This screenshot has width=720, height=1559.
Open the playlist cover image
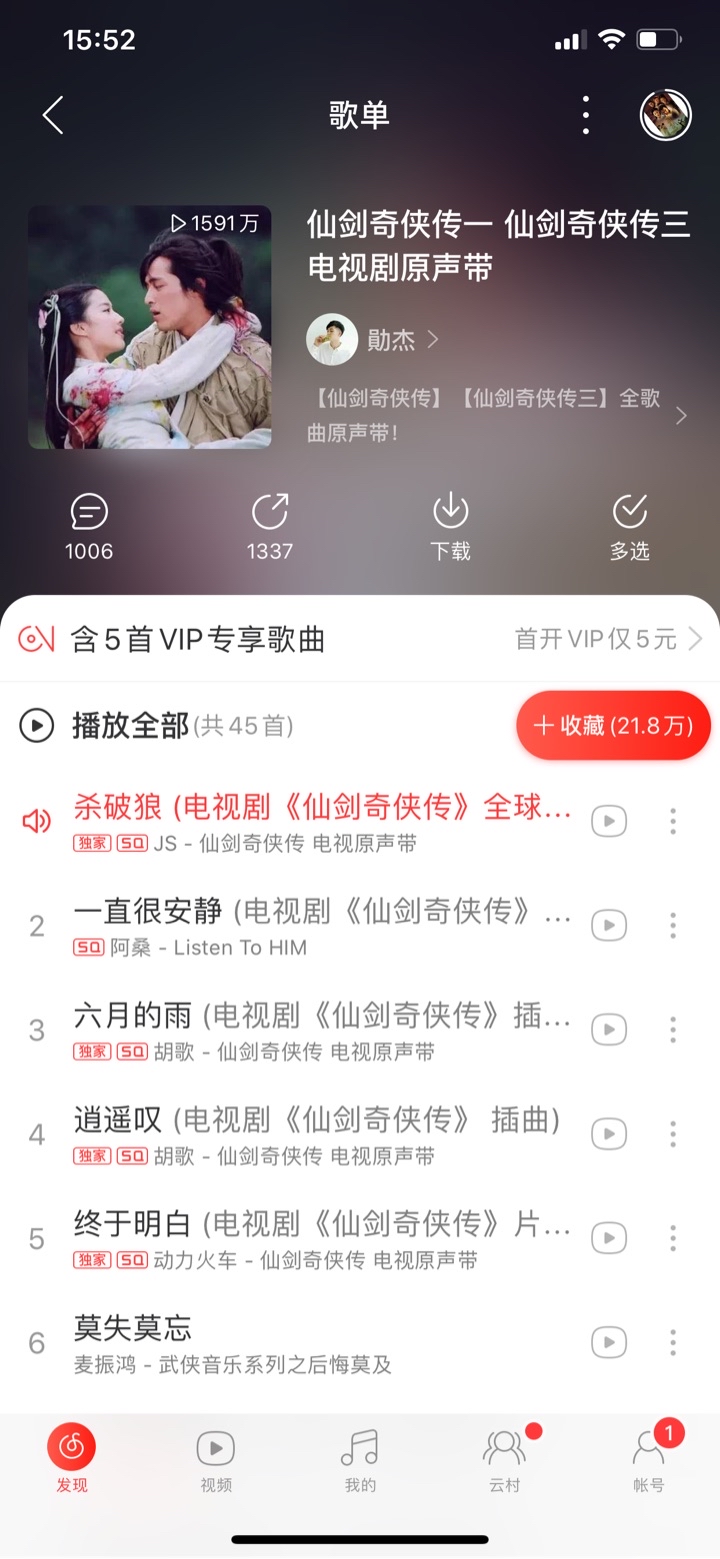pos(150,327)
